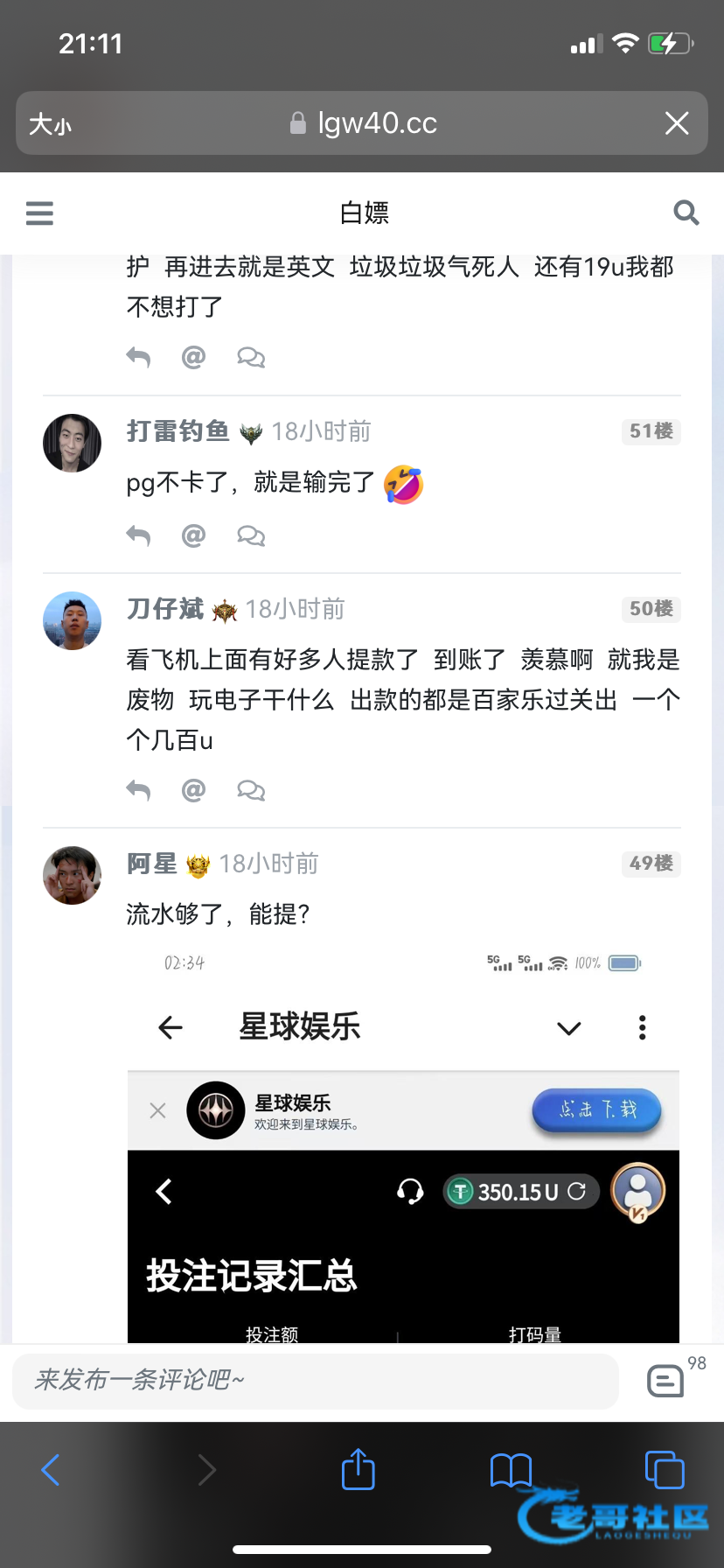Reply to 刀仔斌's comment
Image resolution: width=724 pixels, height=1568 pixels.
(x=138, y=790)
